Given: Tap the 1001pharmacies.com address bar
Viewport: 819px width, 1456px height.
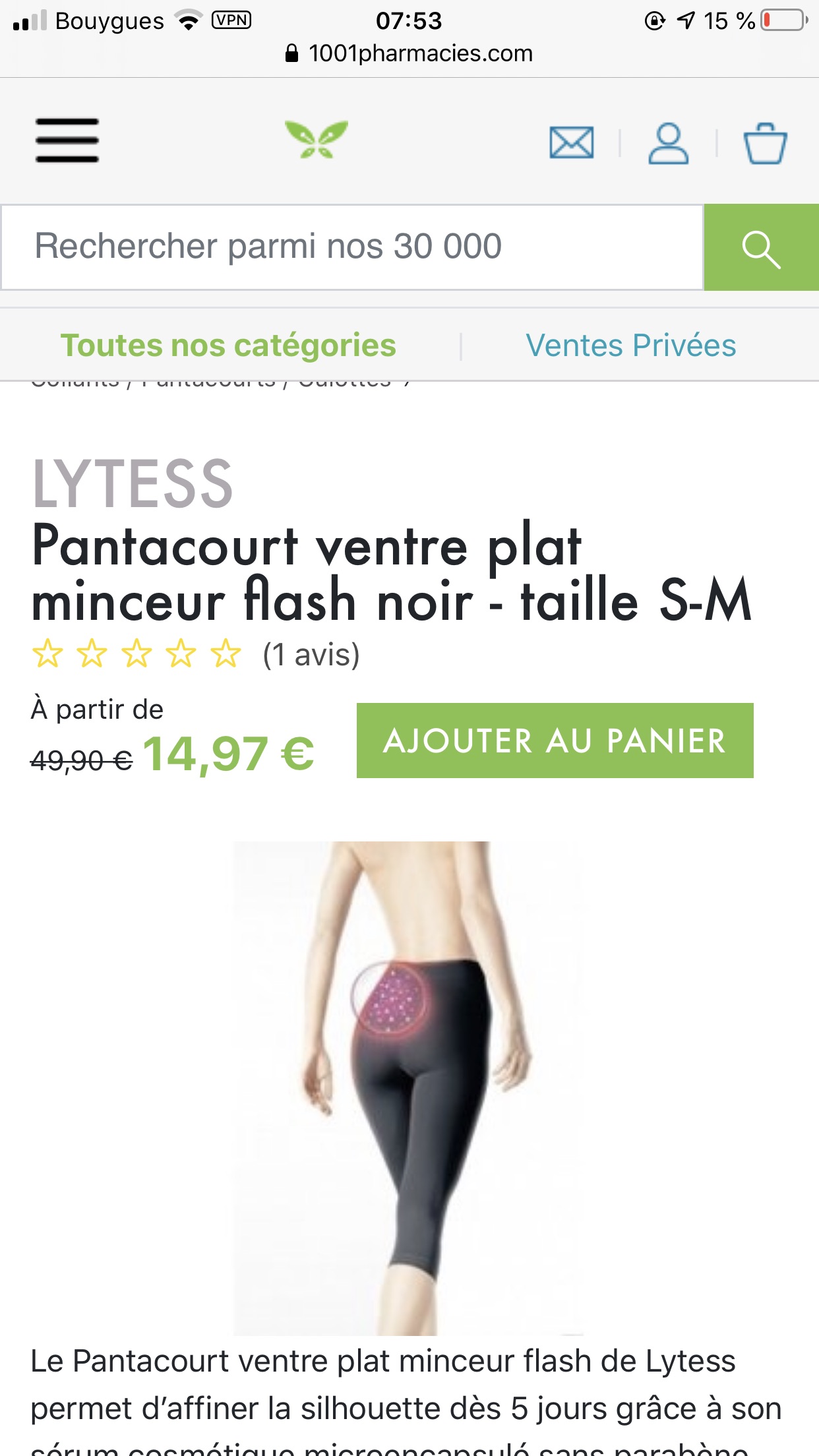Looking at the screenshot, I should (x=409, y=53).
